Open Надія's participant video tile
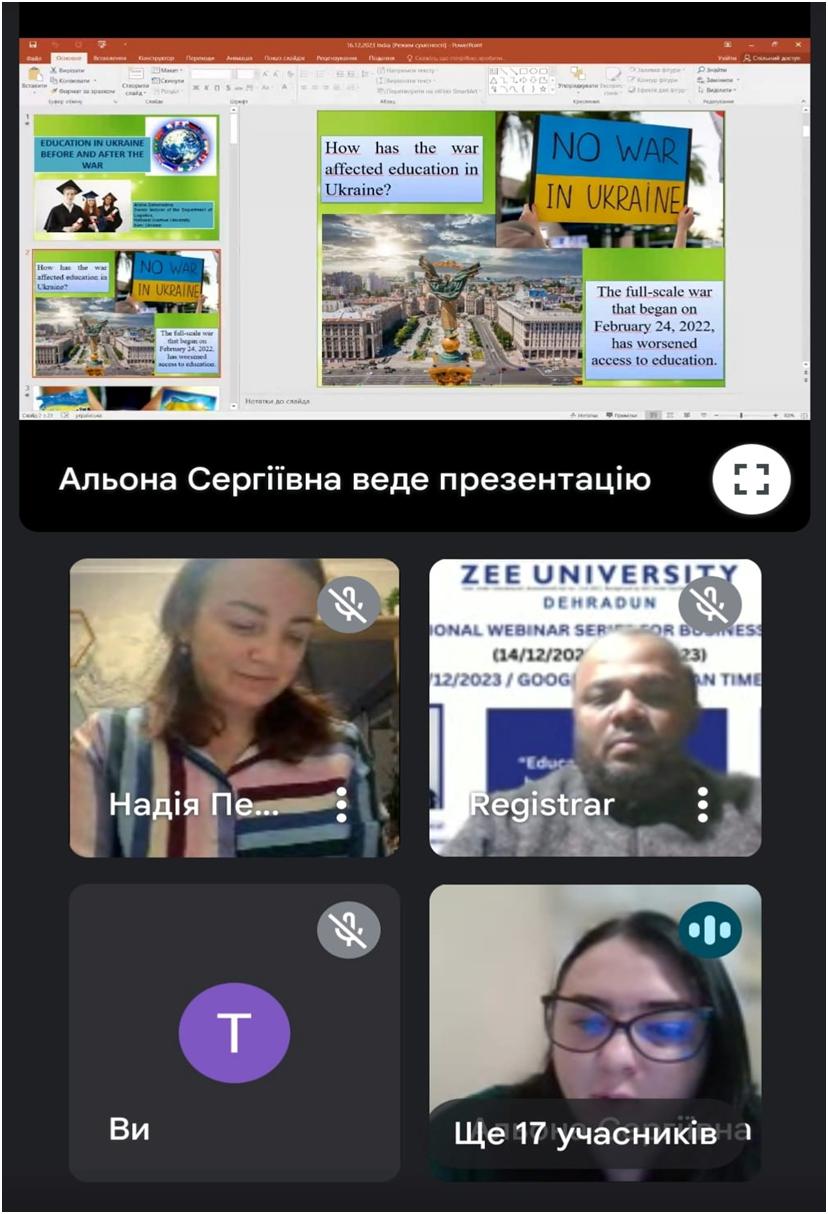Screen dimensions: 828x1214 click(x=234, y=708)
